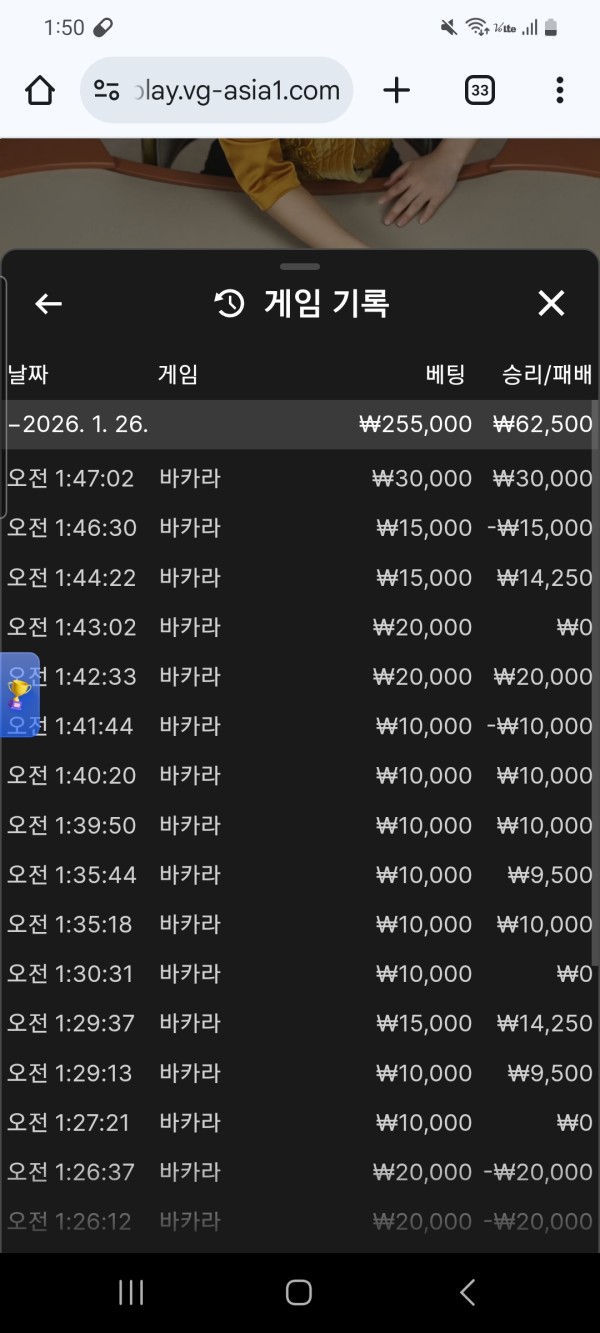Open the tab switcher showing 33
This screenshot has width=600, height=1333.
click(x=480, y=91)
